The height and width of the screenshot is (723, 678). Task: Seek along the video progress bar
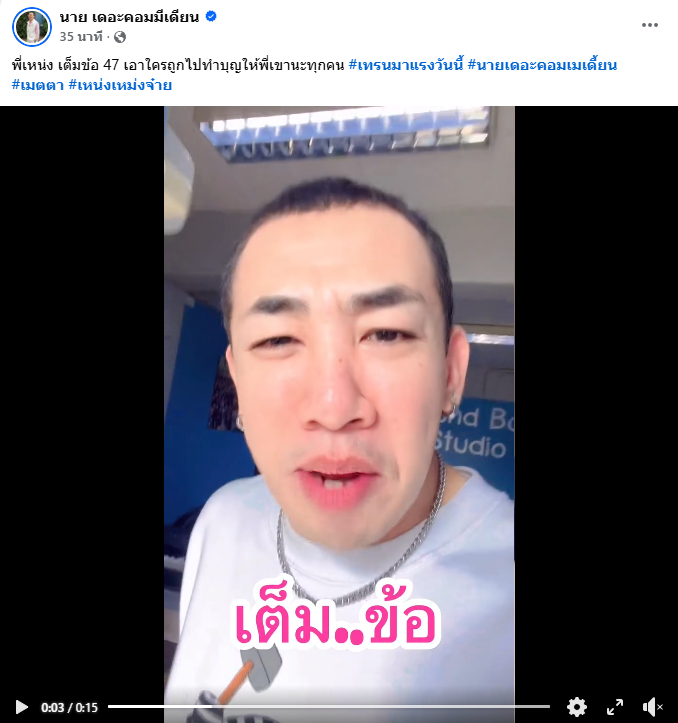tap(328, 707)
